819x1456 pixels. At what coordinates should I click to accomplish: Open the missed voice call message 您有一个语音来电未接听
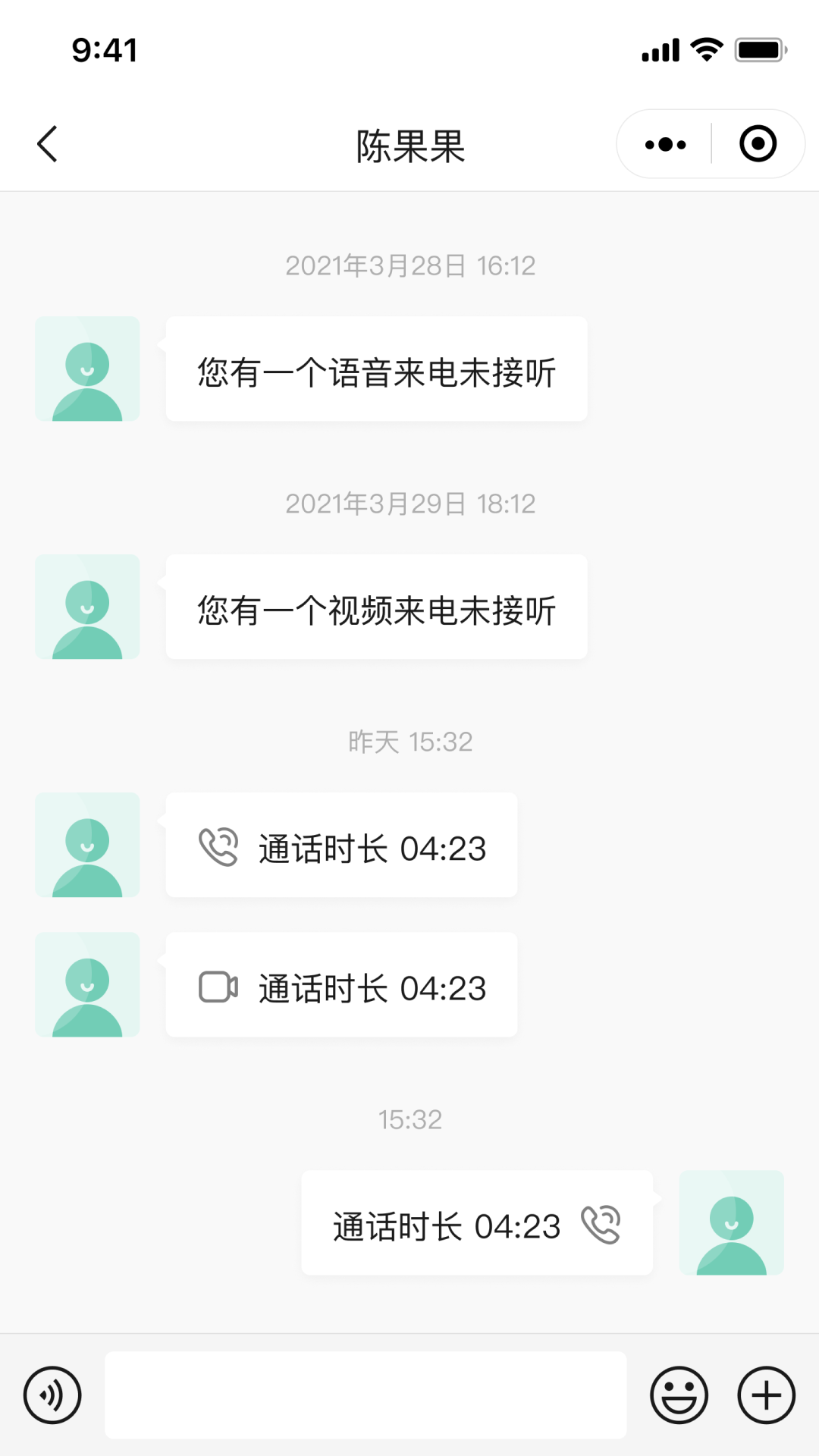[x=376, y=369]
